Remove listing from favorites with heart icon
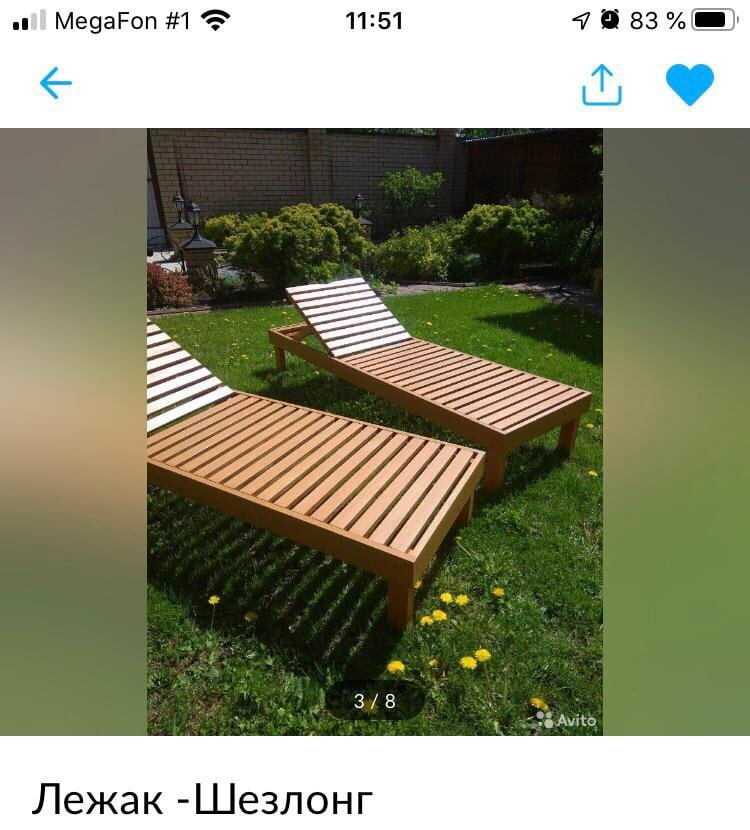This screenshot has height=830, width=750. tap(690, 84)
